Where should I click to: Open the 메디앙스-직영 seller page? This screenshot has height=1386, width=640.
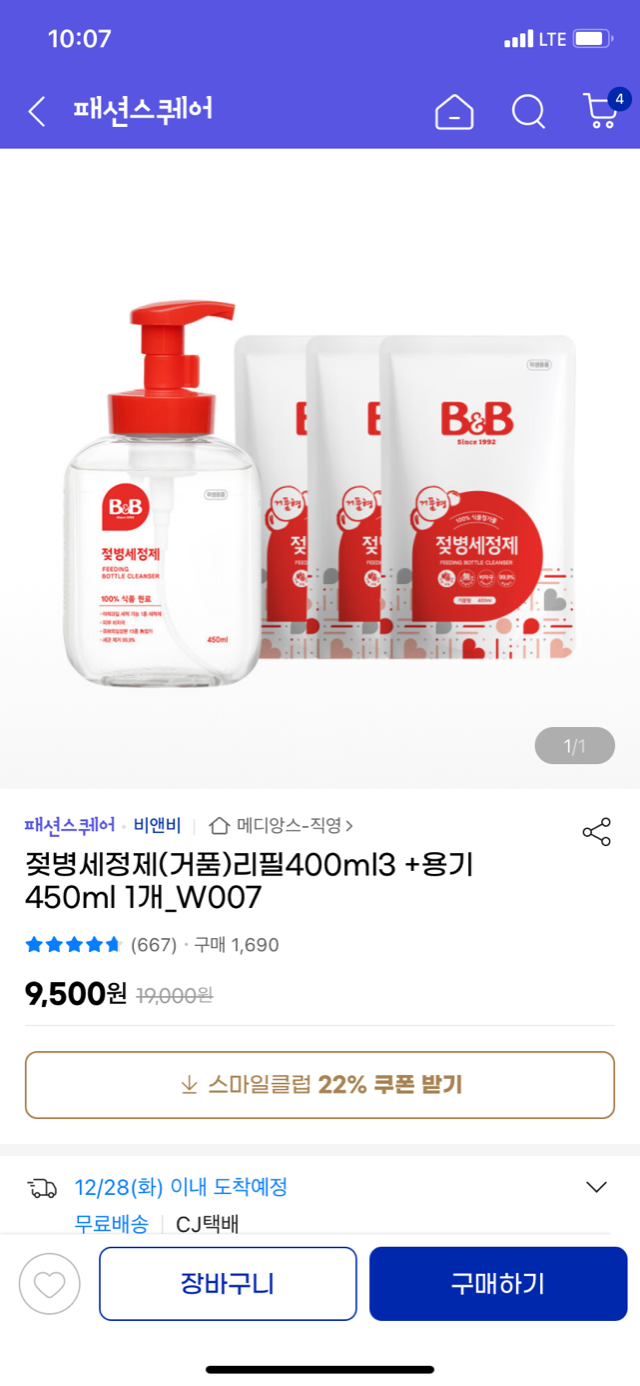pos(283,825)
